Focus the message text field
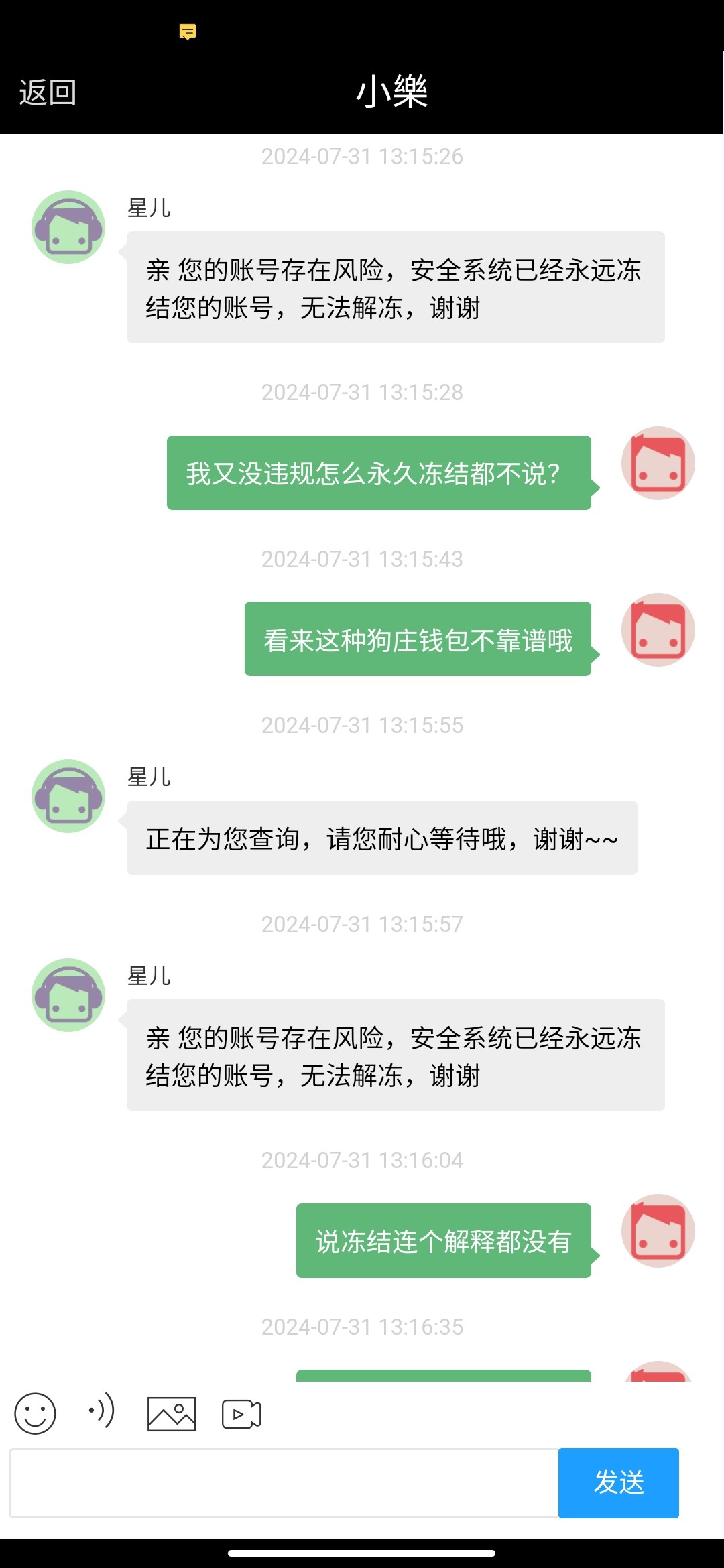The height and width of the screenshot is (1568, 724). tap(284, 1483)
